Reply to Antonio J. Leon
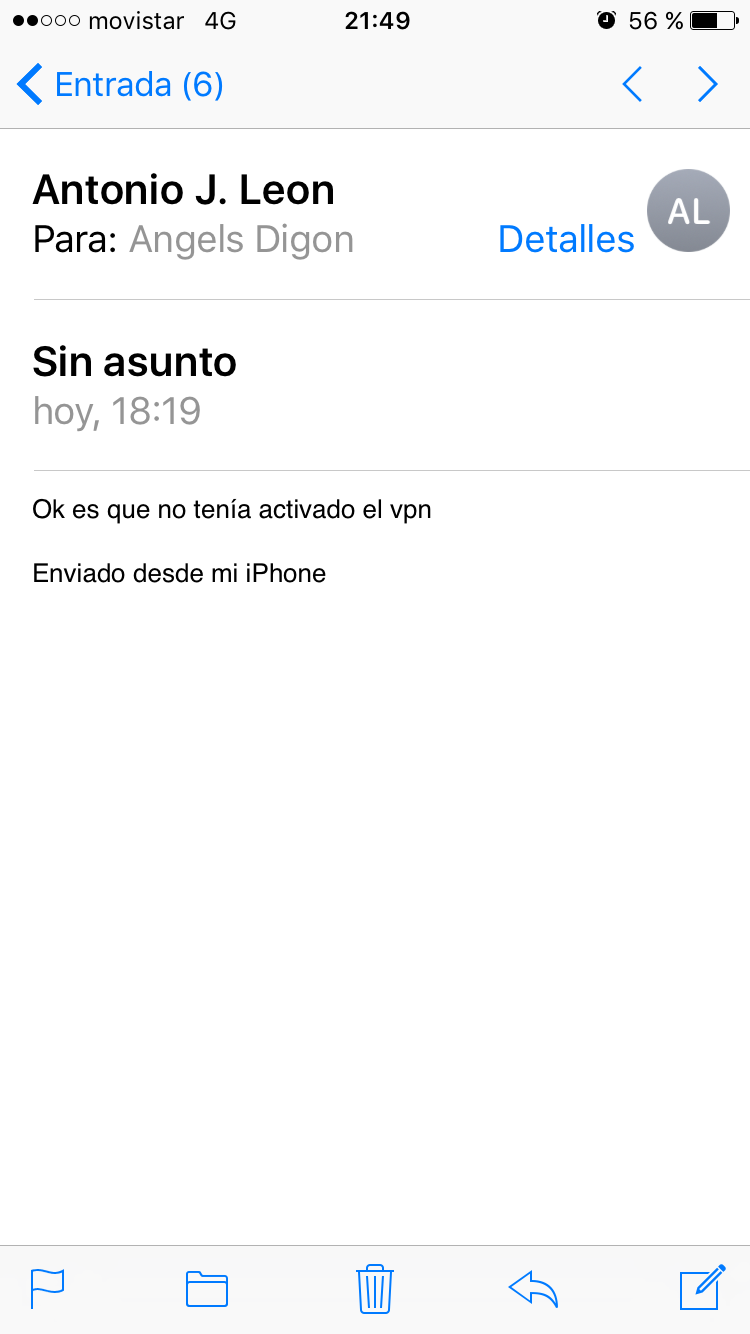 (533, 1288)
